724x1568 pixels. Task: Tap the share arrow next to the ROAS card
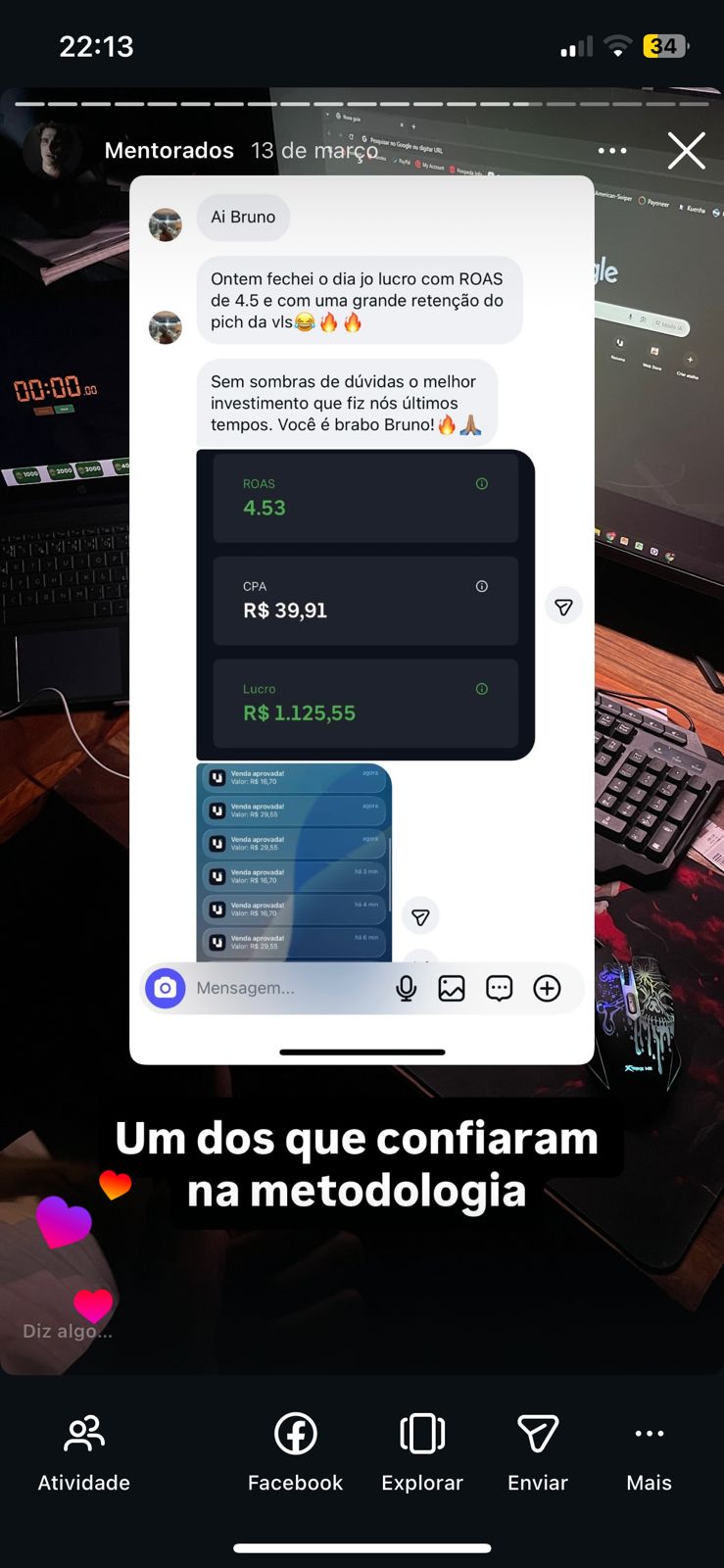point(563,606)
